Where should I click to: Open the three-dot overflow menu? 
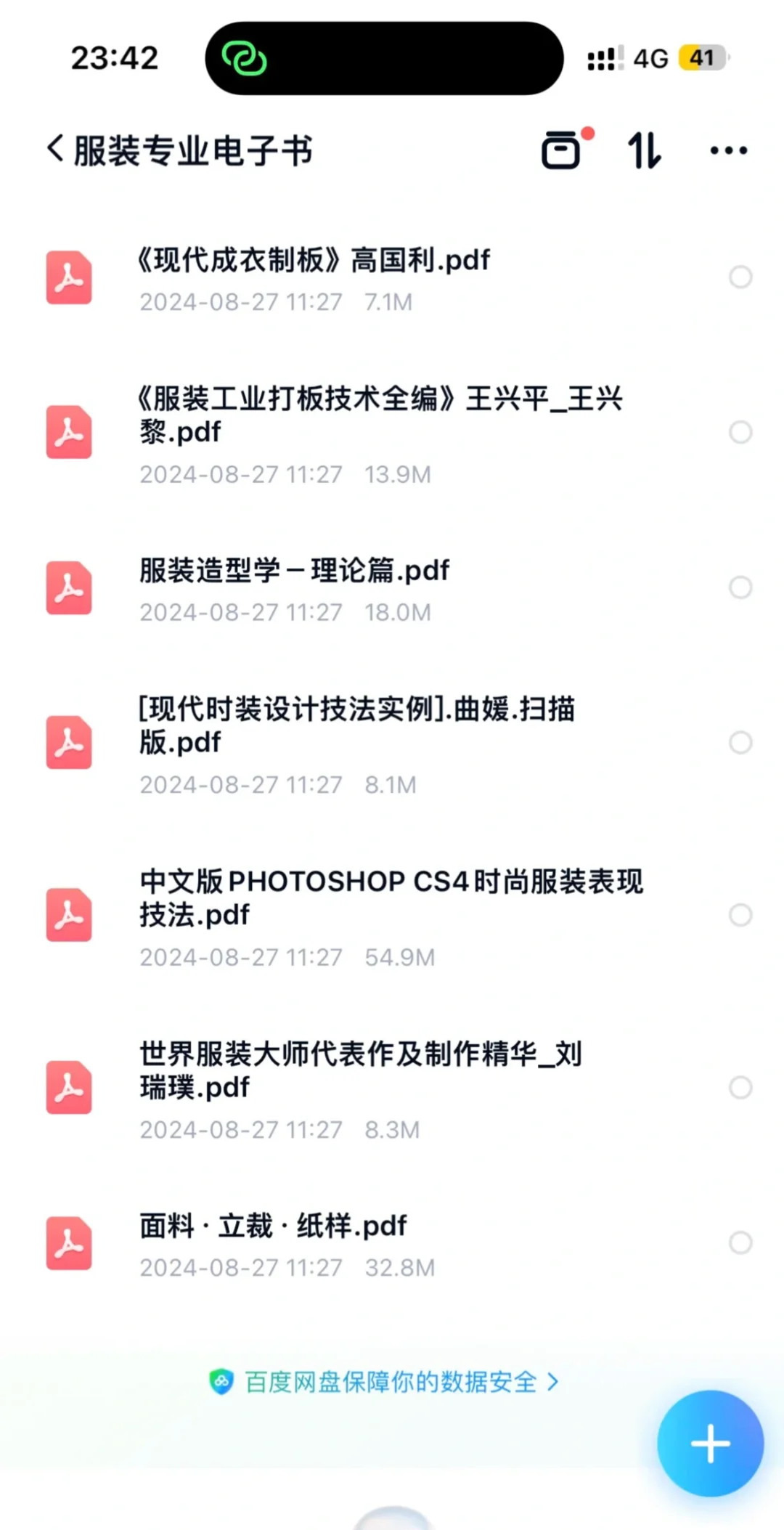tap(728, 150)
